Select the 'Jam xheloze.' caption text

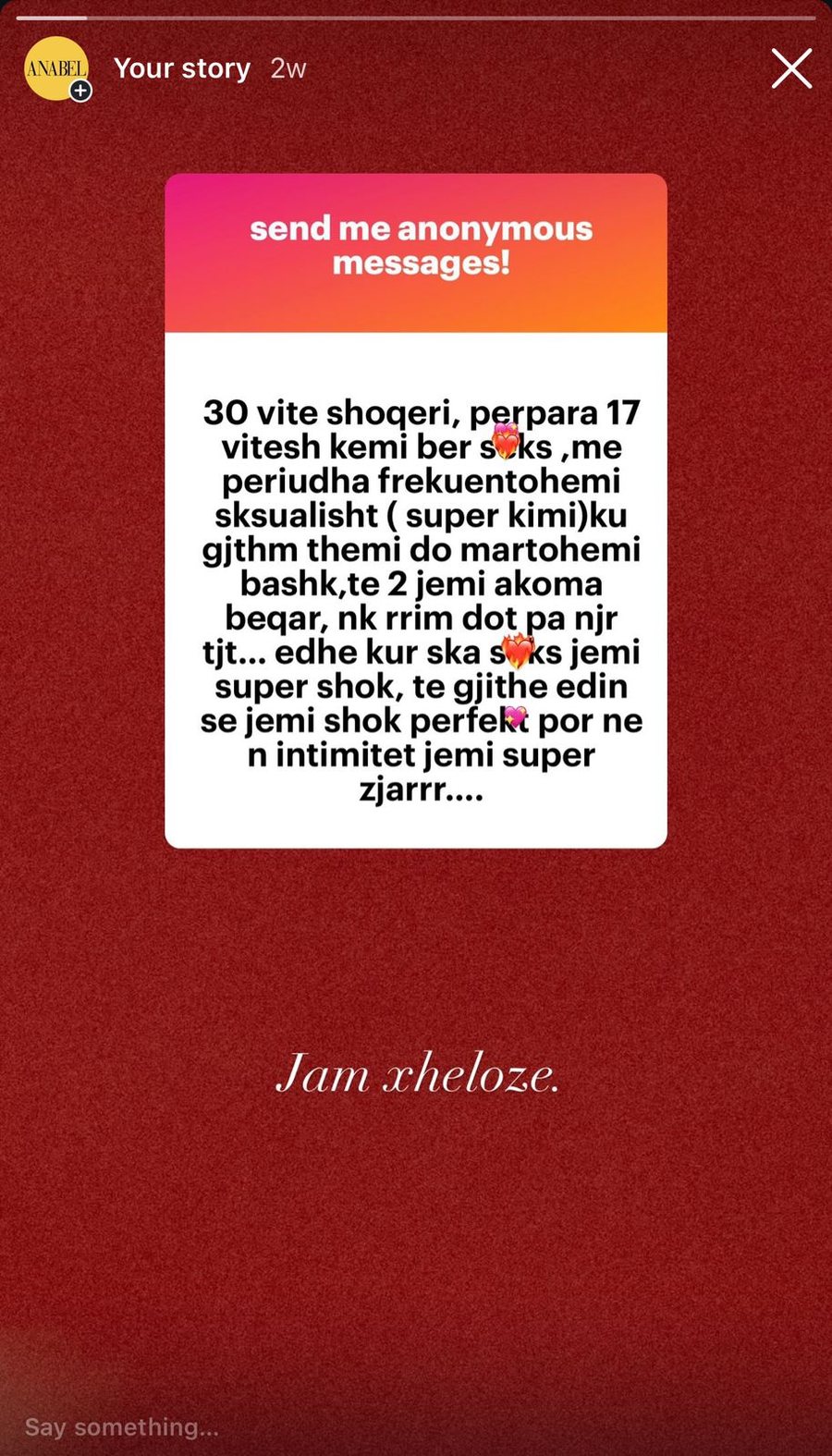(418, 1072)
